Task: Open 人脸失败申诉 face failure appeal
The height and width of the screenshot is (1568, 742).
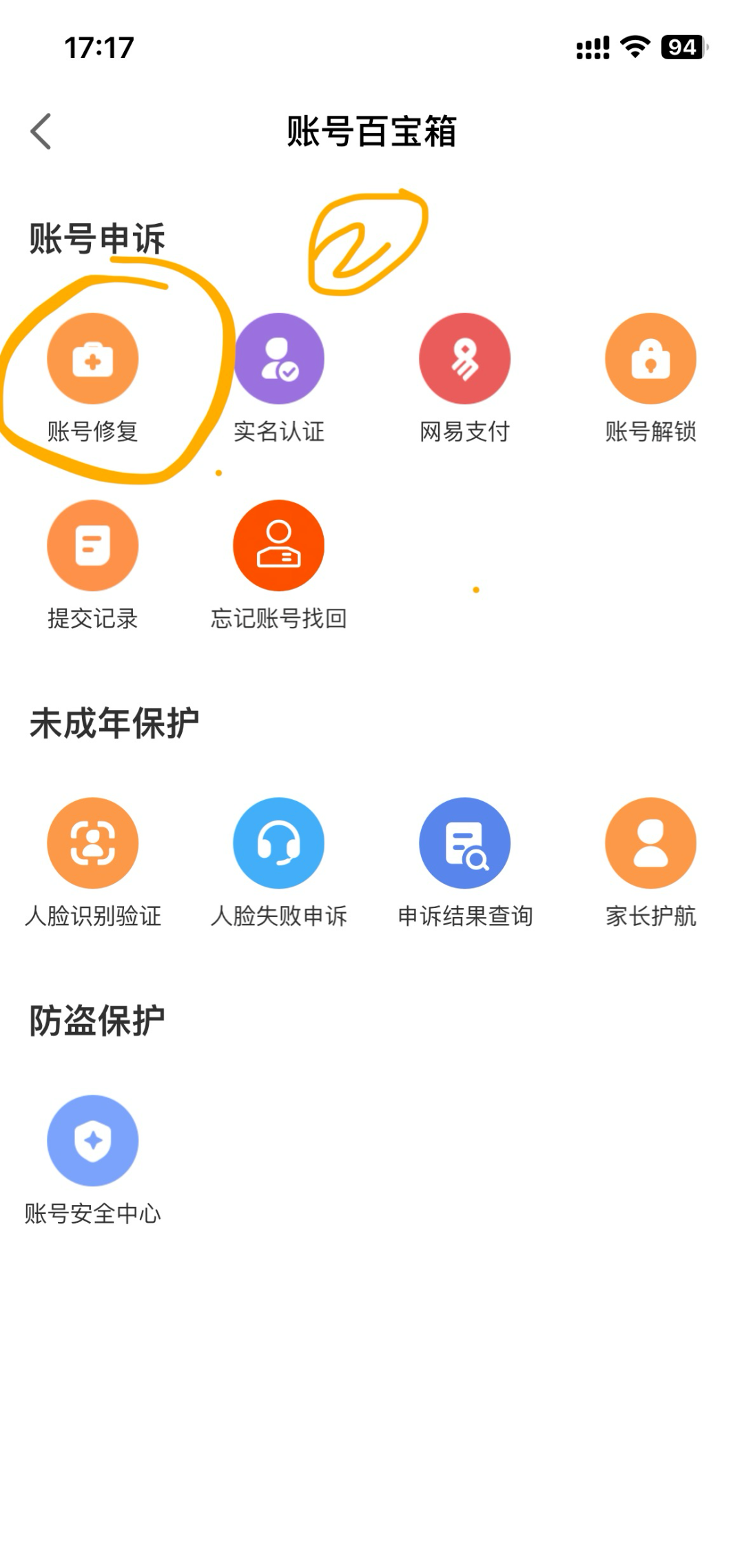Action: (x=278, y=842)
